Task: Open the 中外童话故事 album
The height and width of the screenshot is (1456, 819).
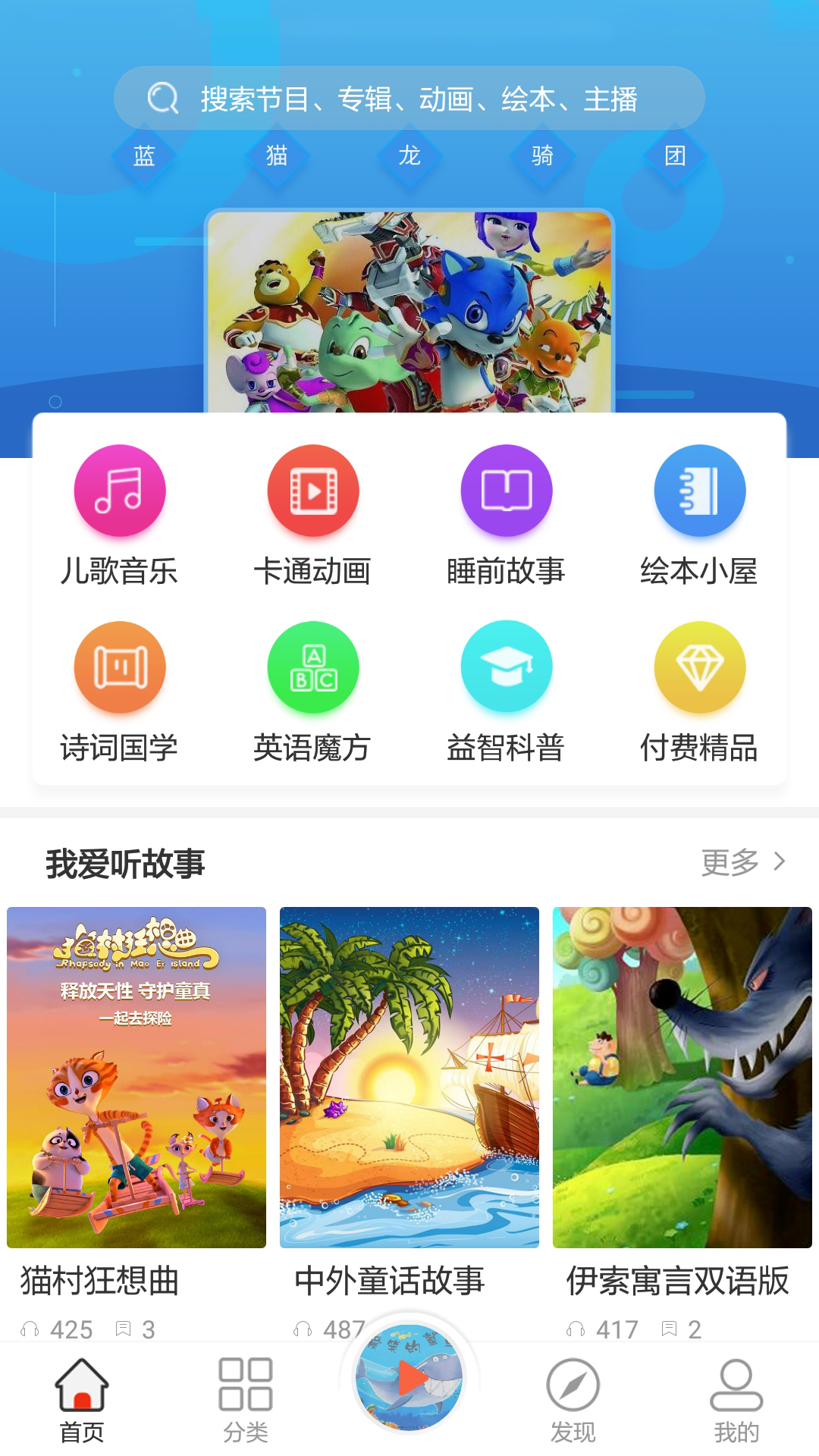Action: (409, 1077)
